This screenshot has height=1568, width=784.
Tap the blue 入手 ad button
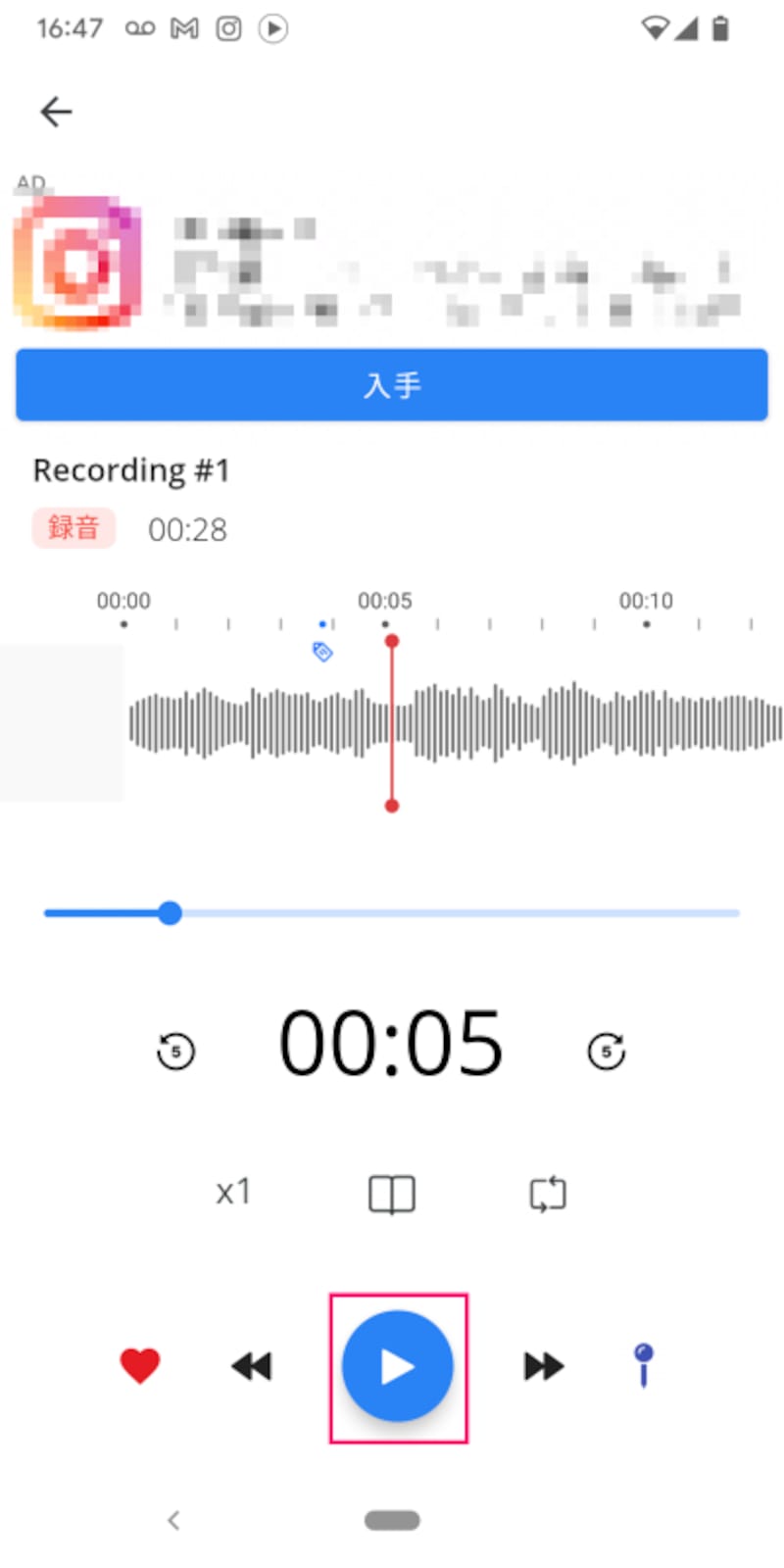(x=391, y=385)
